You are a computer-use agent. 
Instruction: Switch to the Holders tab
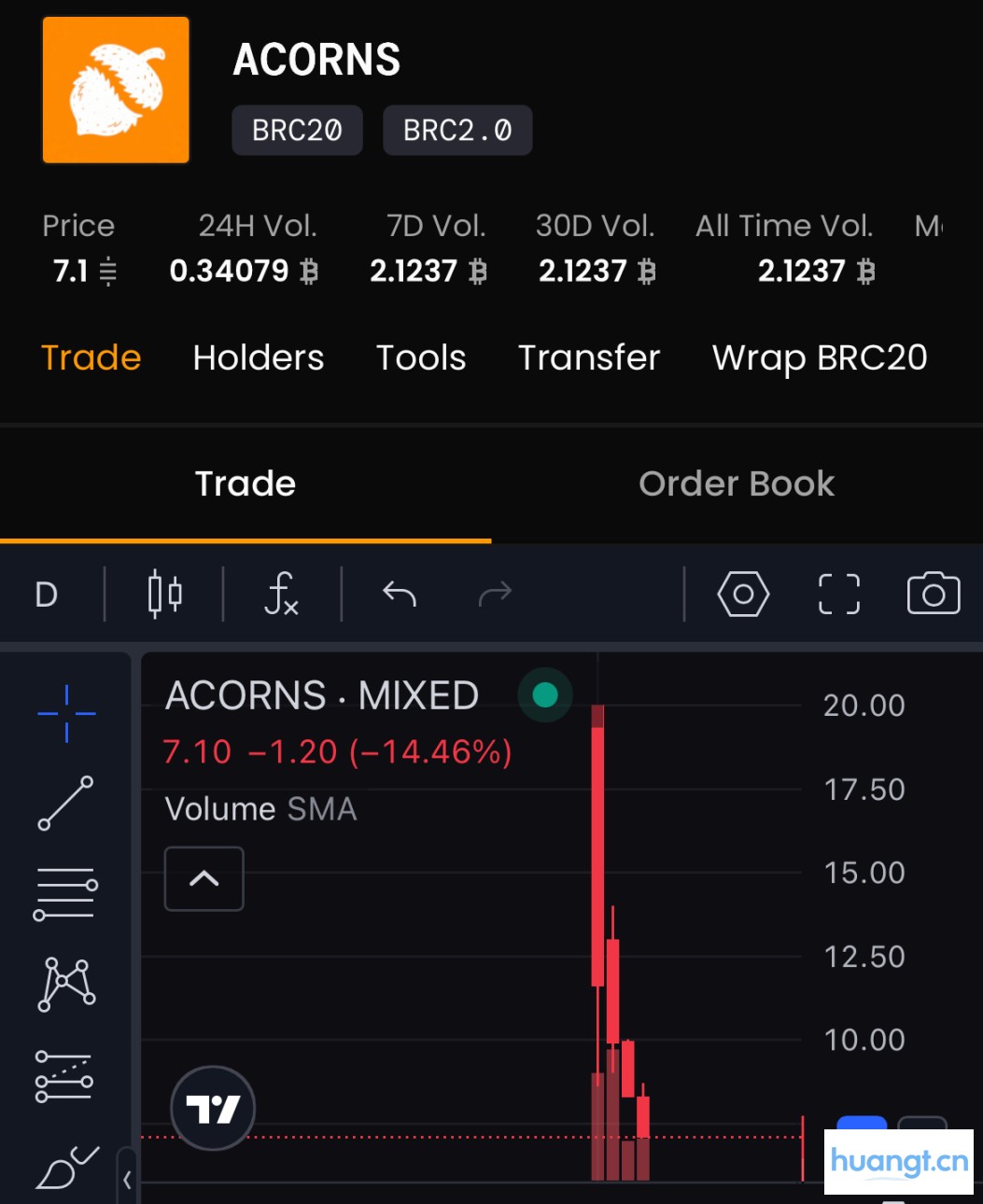[259, 357]
